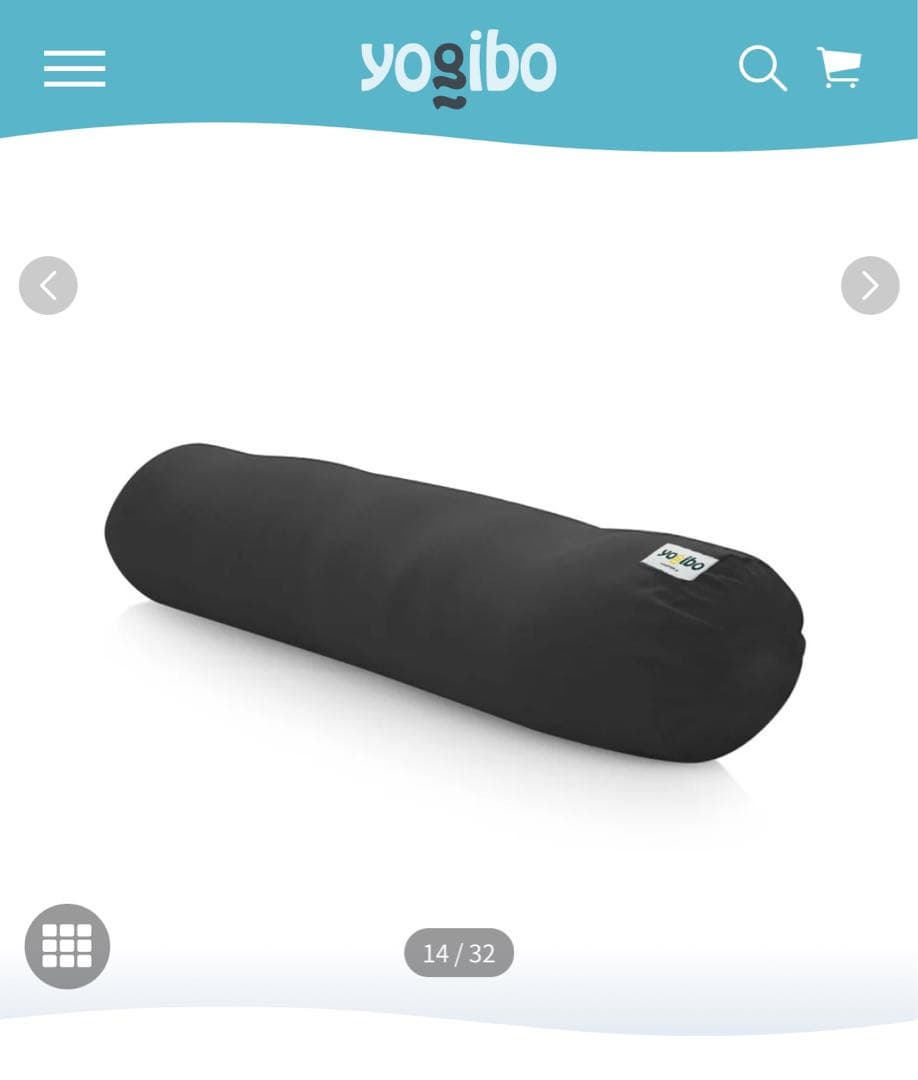Open the search icon
918x1080 pixels.
(x=762, y=69)
